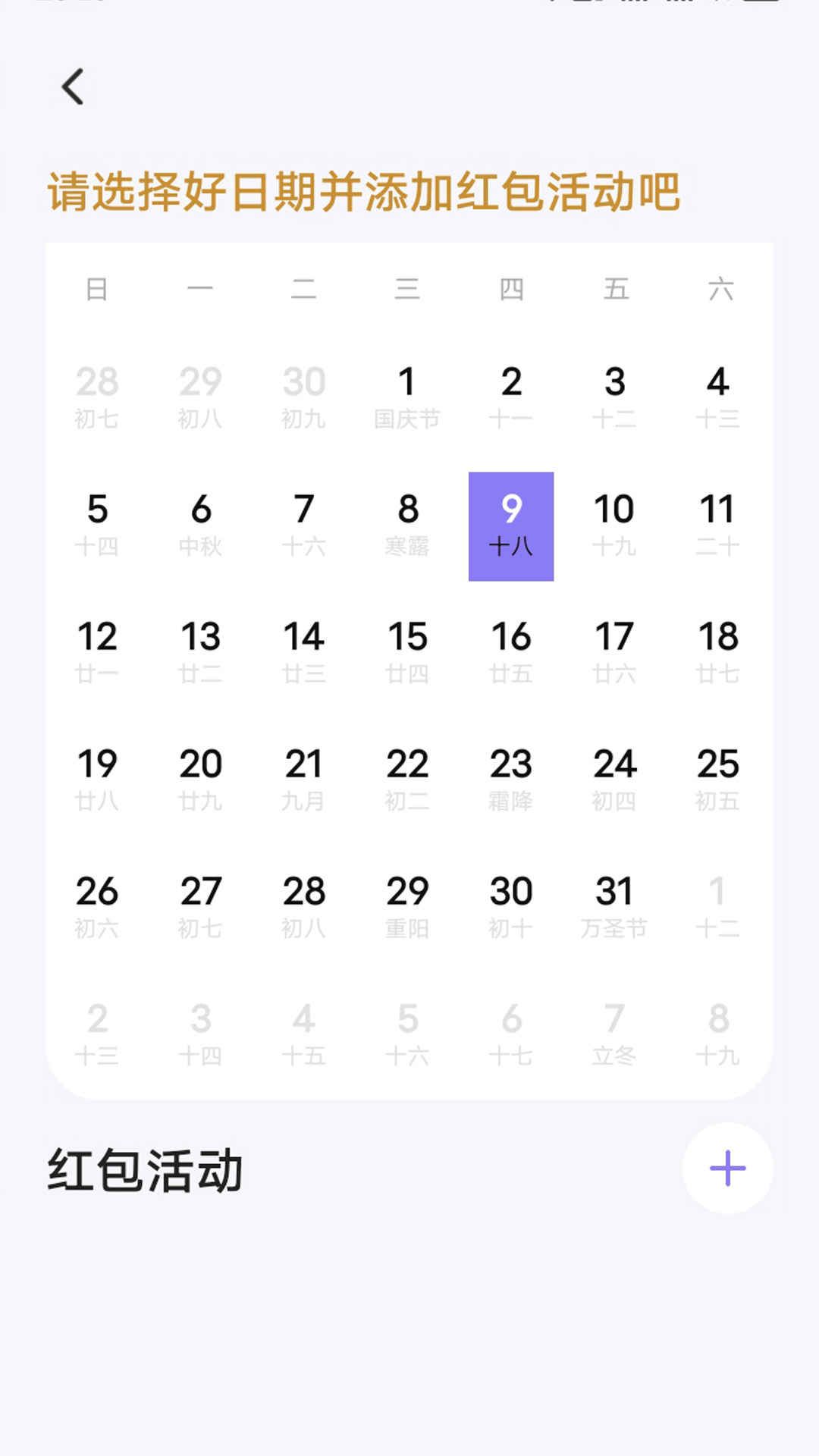Choose October 6, the 中秋 date
Image resolution: width=819 pixels, height=1456 pixels.
pyautogui.click(x=200, y=526)
